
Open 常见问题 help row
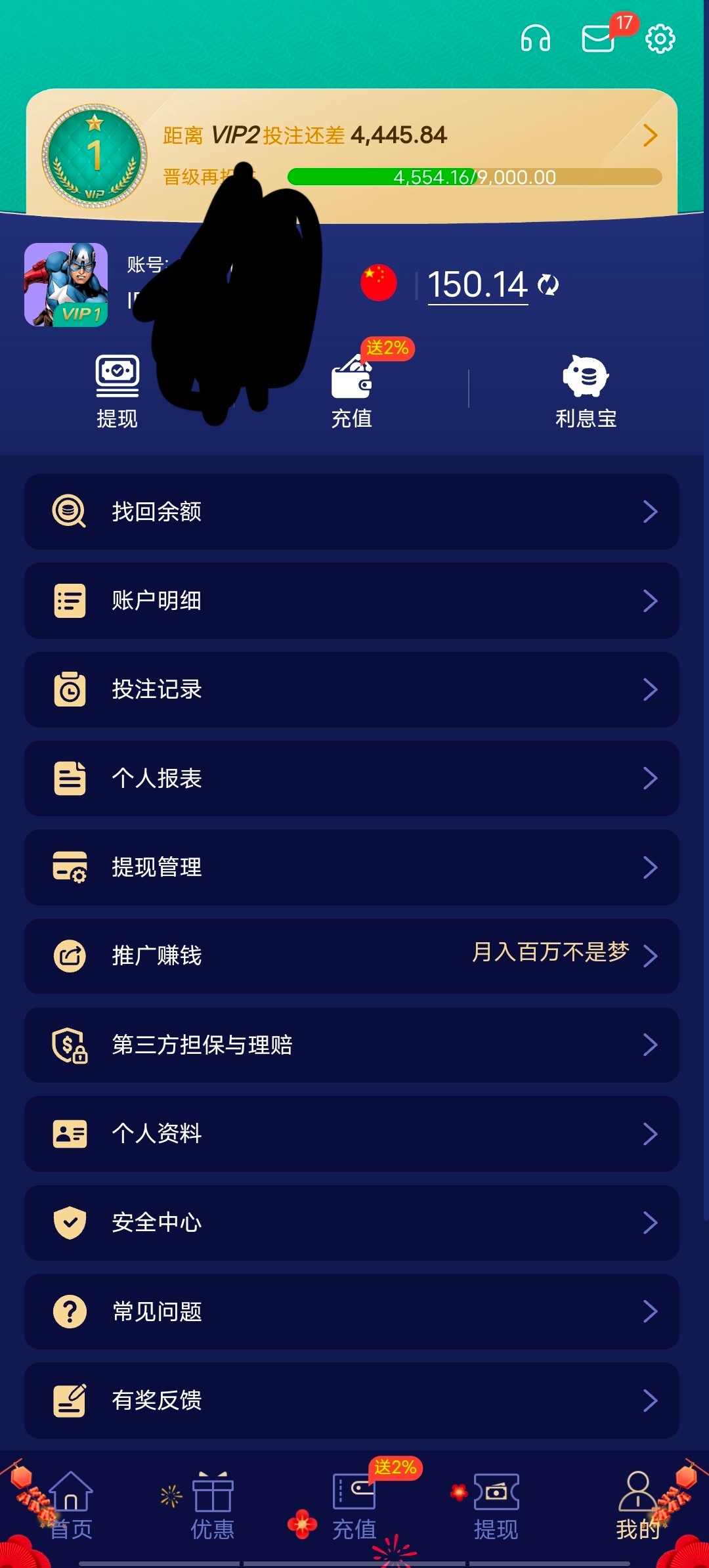(x=352, y=1312)
